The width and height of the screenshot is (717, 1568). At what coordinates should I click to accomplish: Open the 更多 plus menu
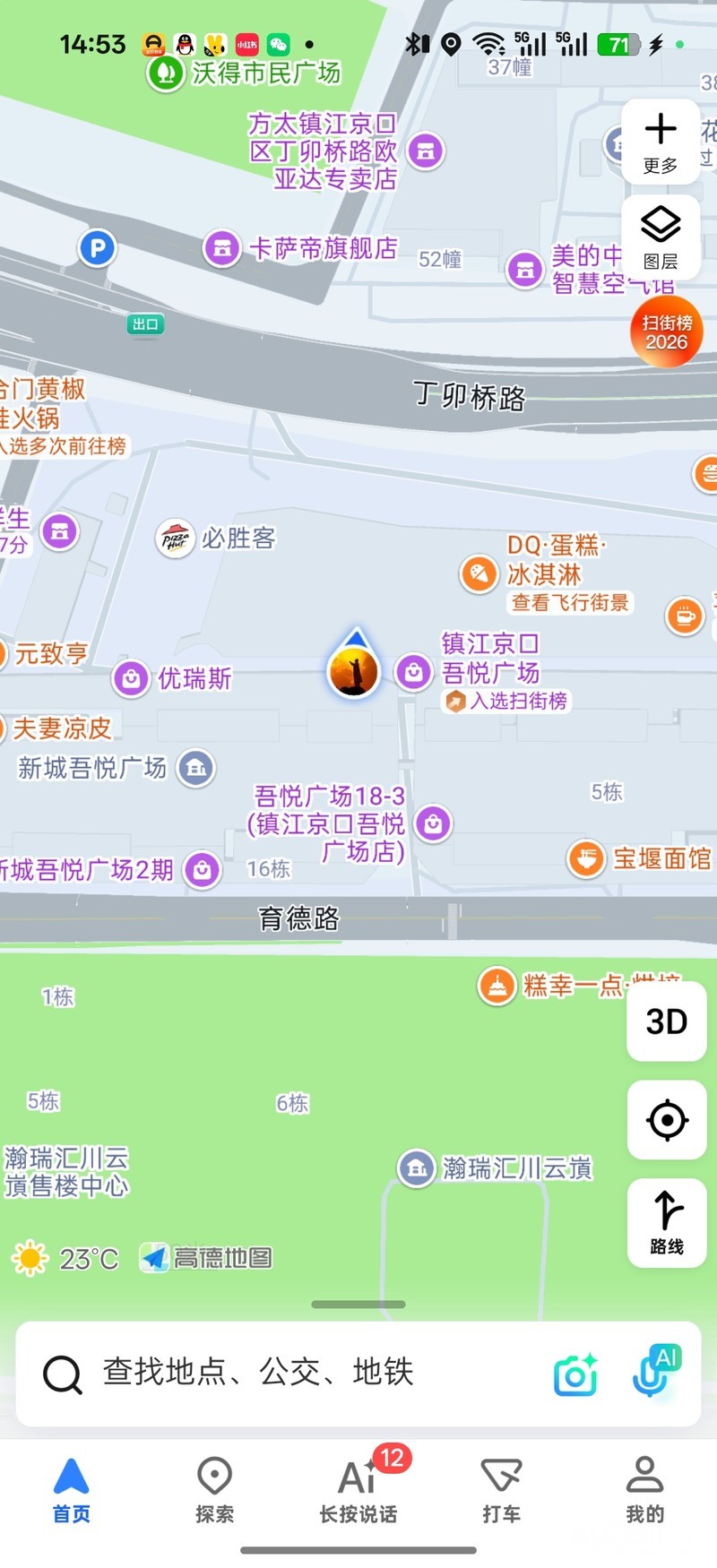(661, 142)
